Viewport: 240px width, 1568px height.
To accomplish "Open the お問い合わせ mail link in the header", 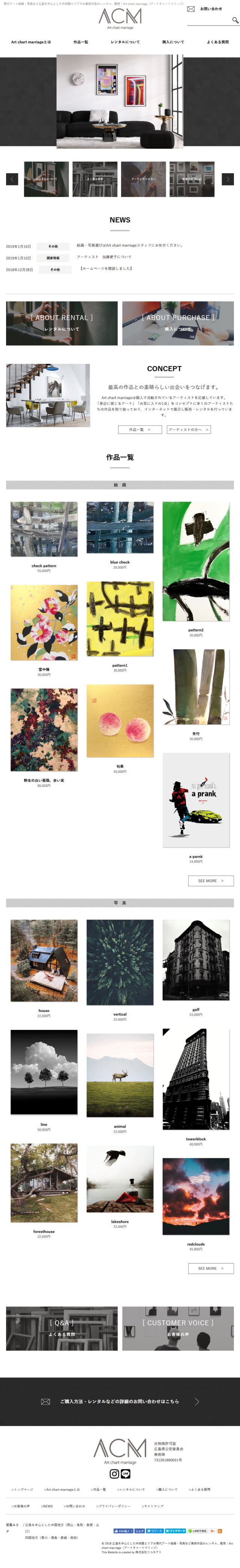I will click(x=205, y=9).
